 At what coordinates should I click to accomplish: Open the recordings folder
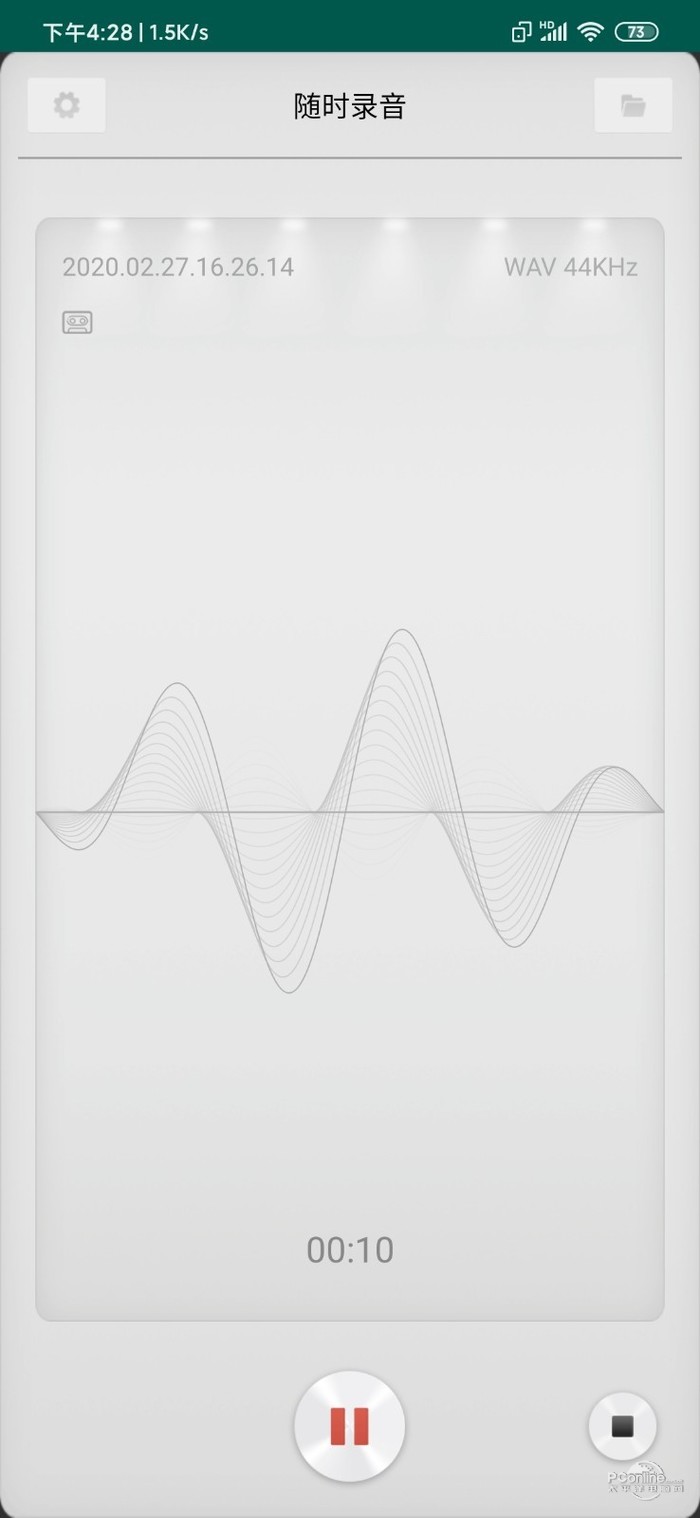633,105
